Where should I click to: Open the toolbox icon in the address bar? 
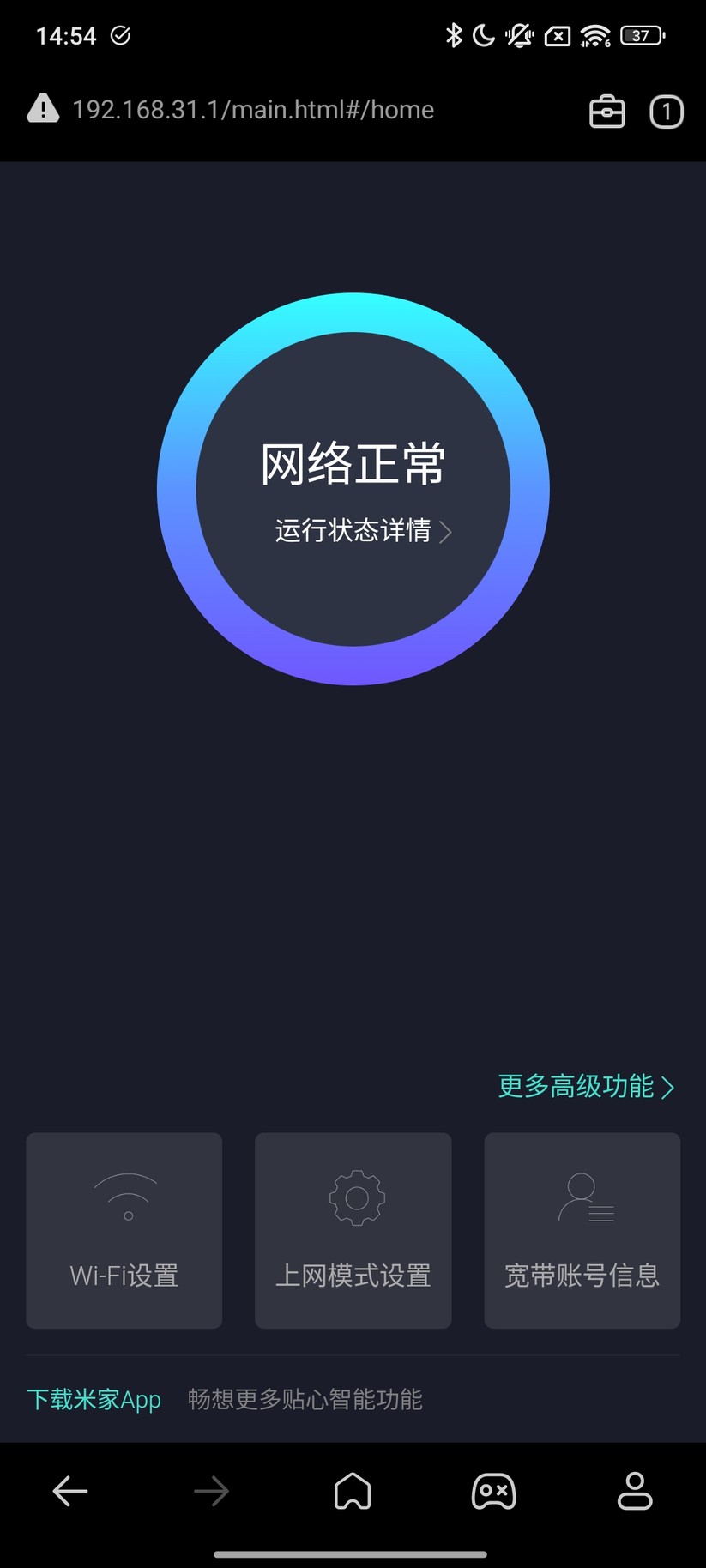tap(607, 110)
